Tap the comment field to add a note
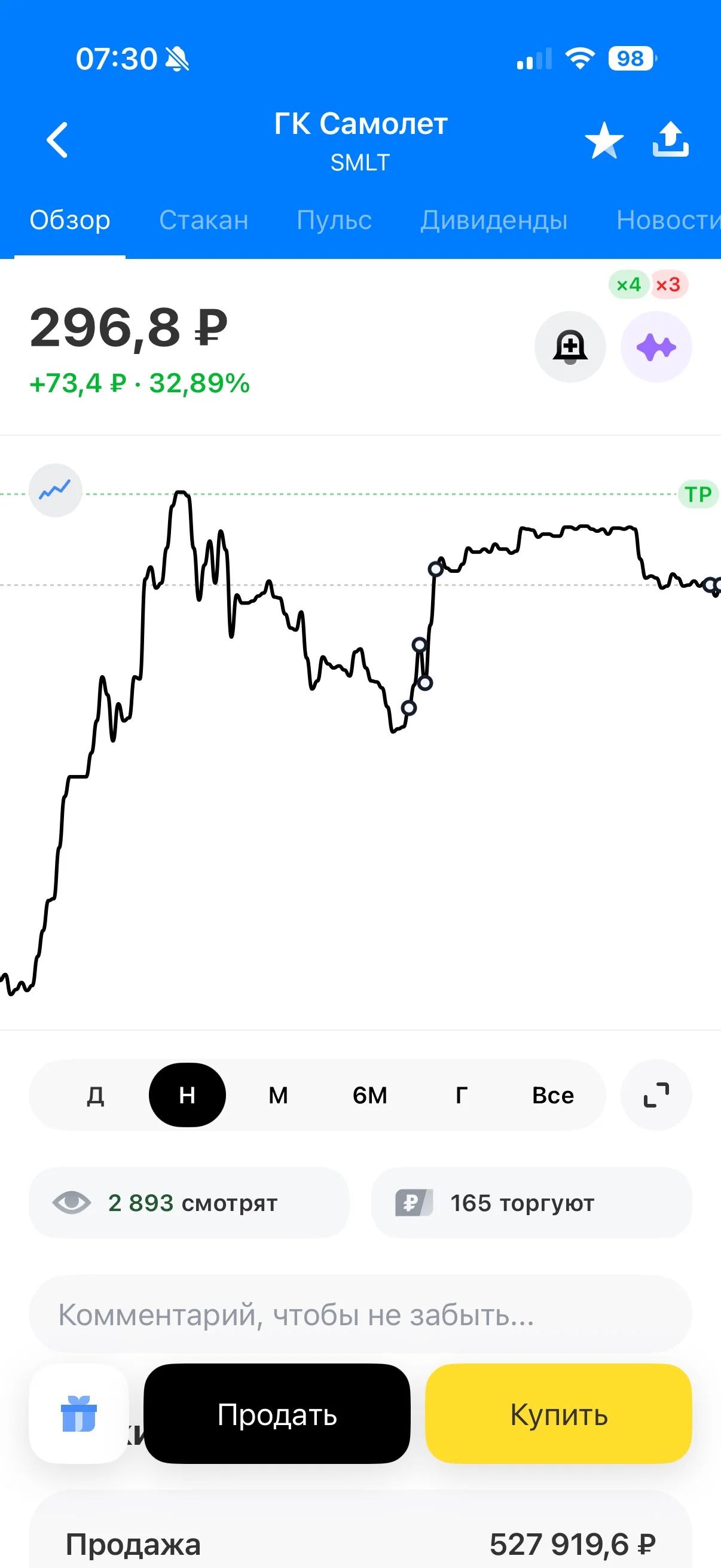The image size is (721, 1568). point(360,1315)
